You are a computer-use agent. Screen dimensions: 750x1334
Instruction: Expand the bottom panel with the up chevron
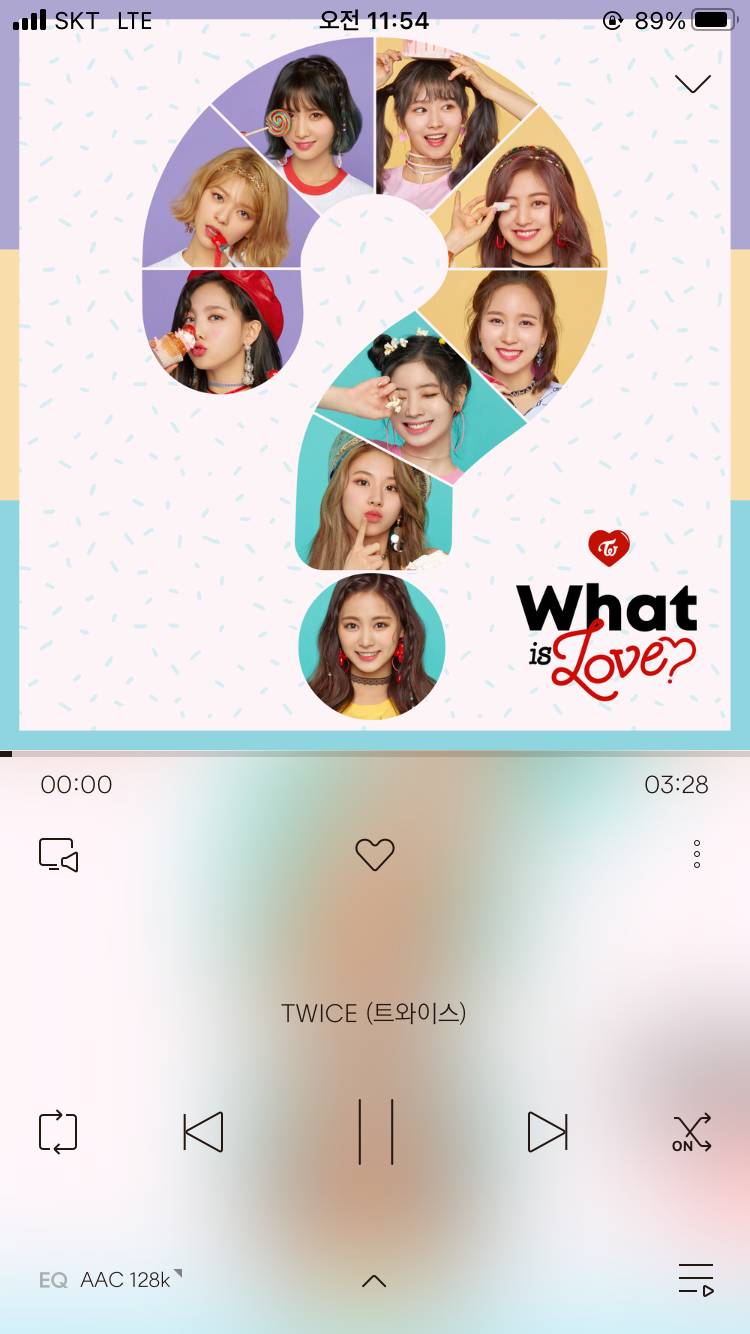tap(375, 1279)
